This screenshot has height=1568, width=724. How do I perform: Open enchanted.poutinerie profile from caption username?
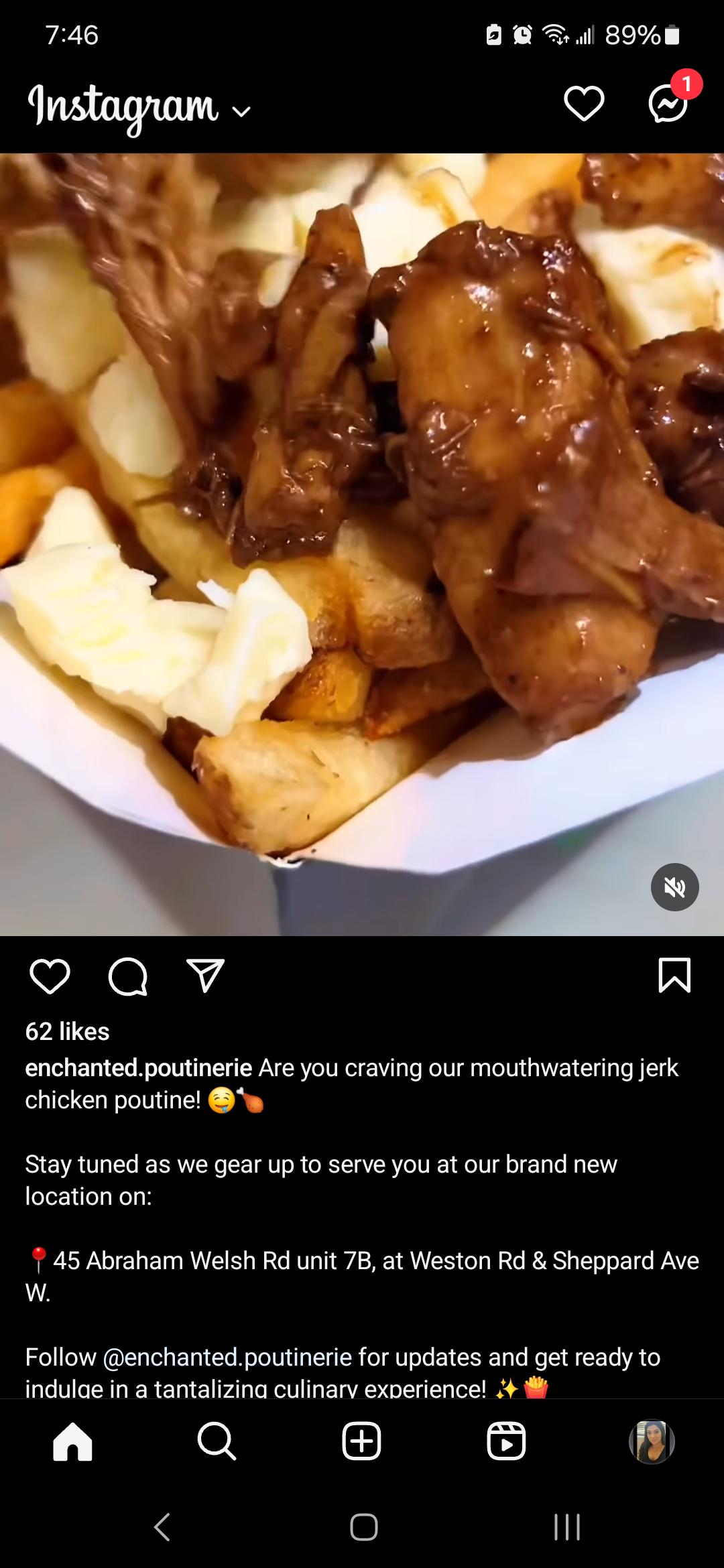[138, 1067]
